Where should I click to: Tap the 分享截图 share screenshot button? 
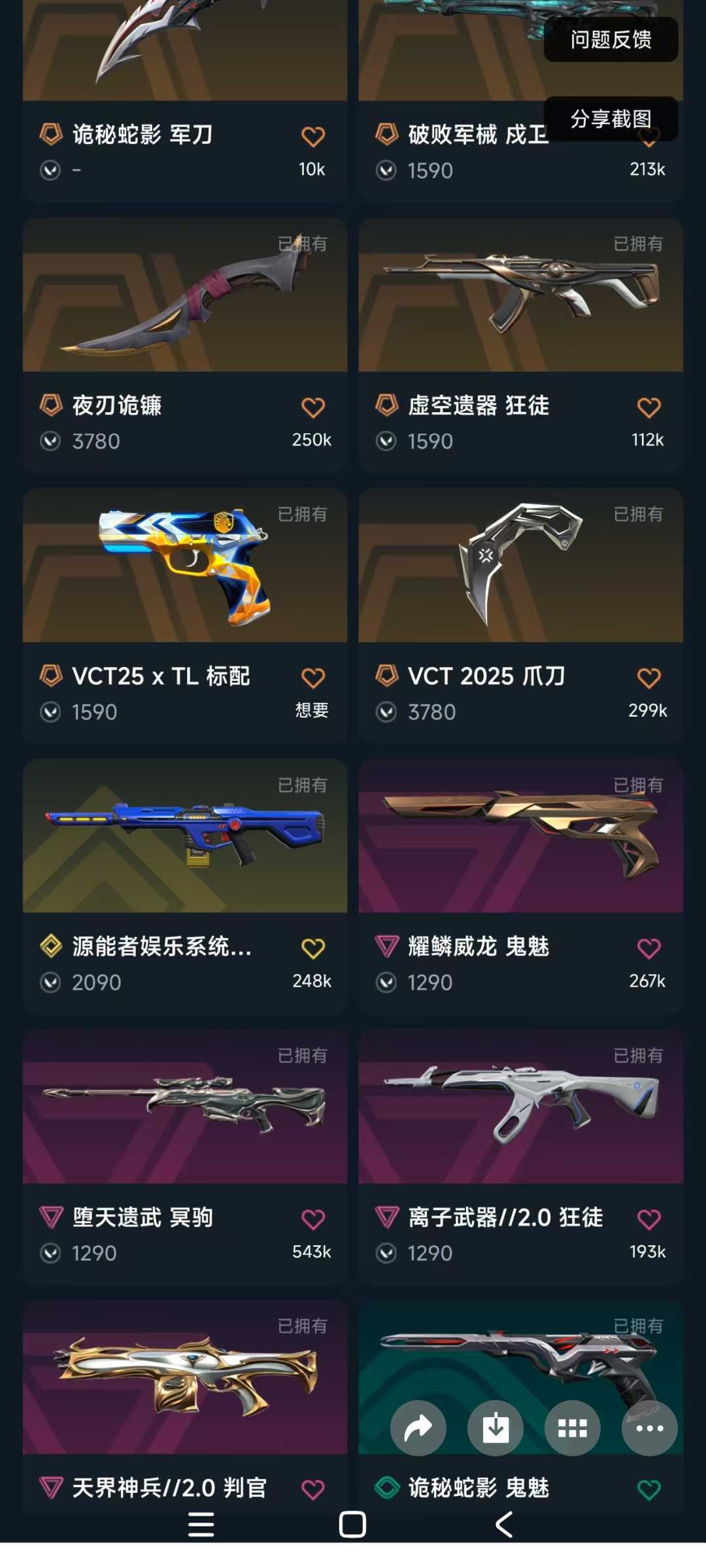tap(611, 119)
